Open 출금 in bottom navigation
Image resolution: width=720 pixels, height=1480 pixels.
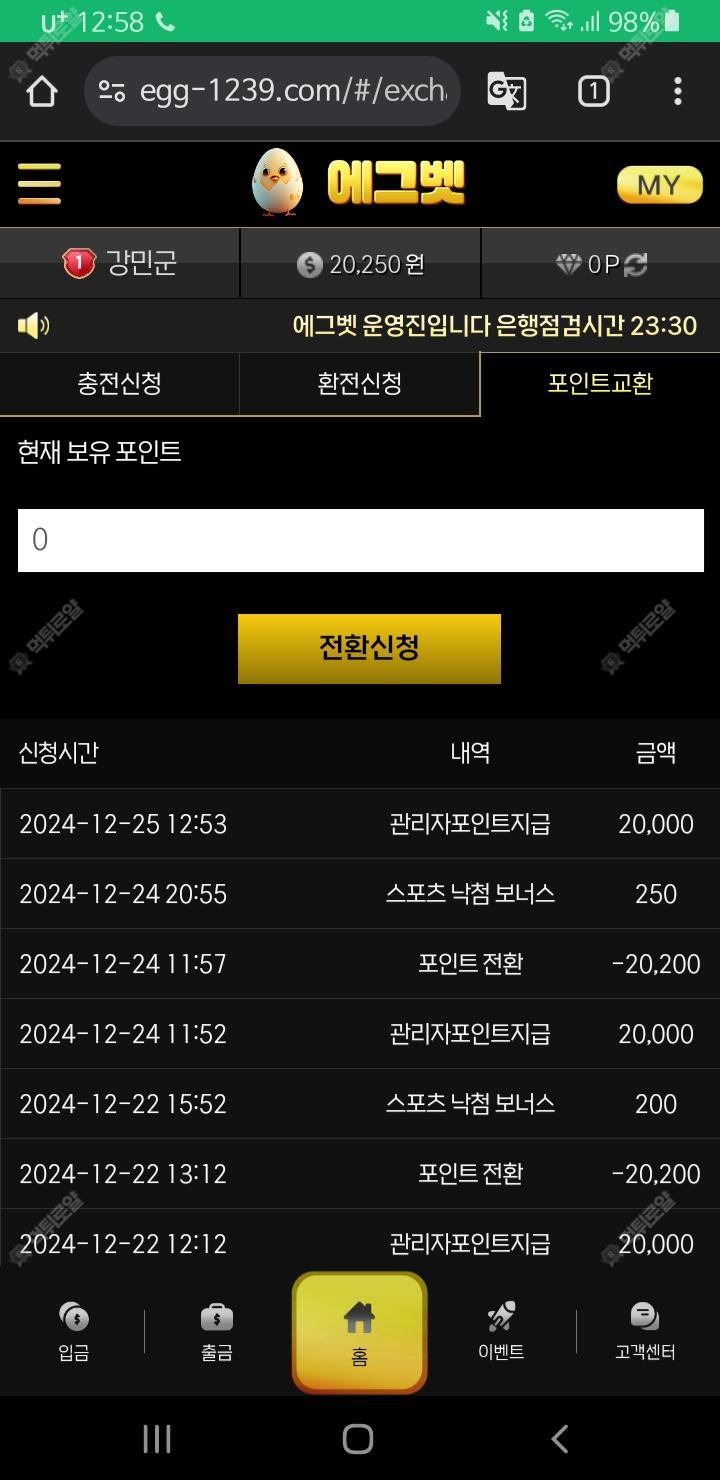[x=217, y=1332]
